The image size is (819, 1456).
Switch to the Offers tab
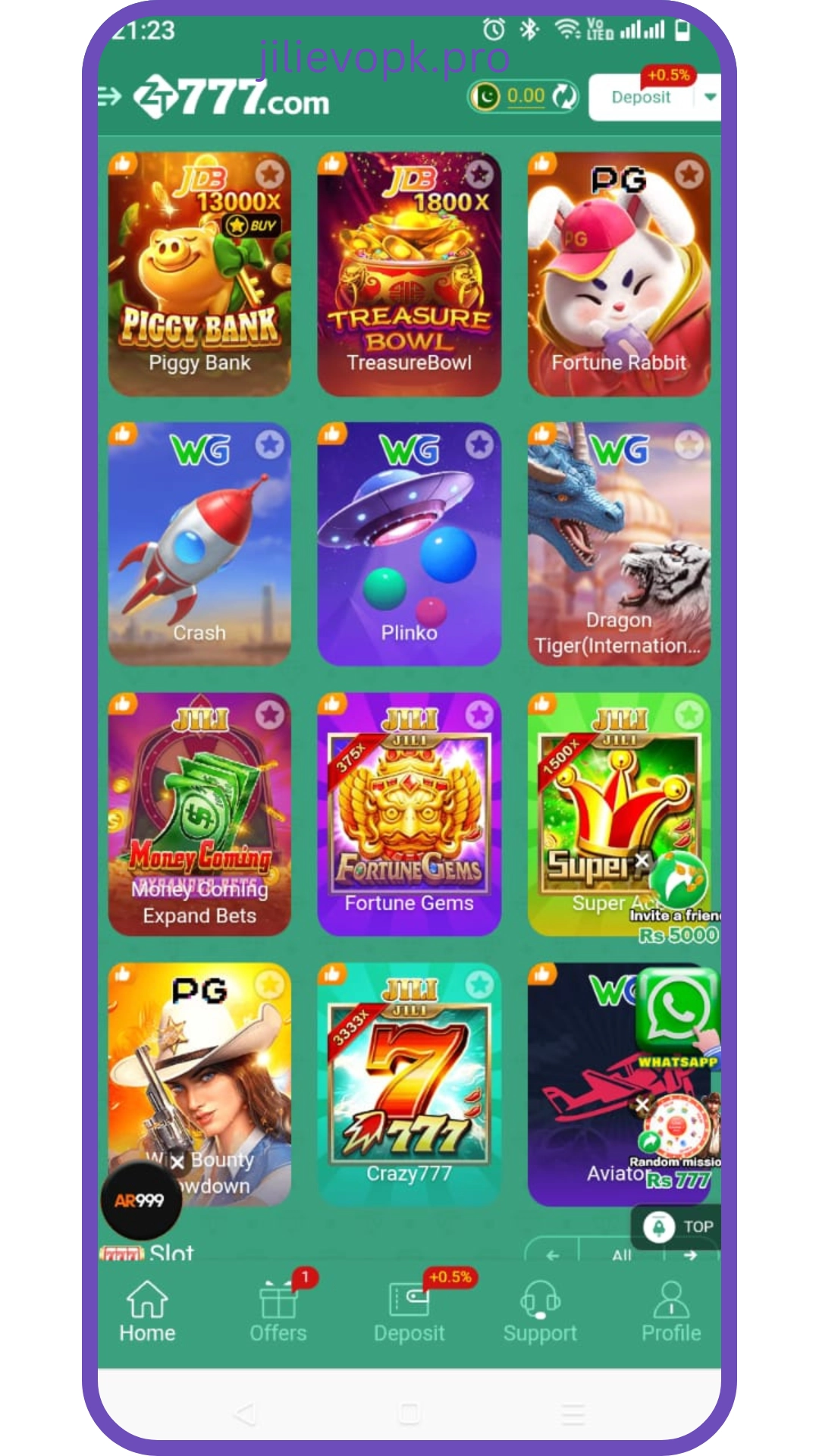click(278, 1312)
